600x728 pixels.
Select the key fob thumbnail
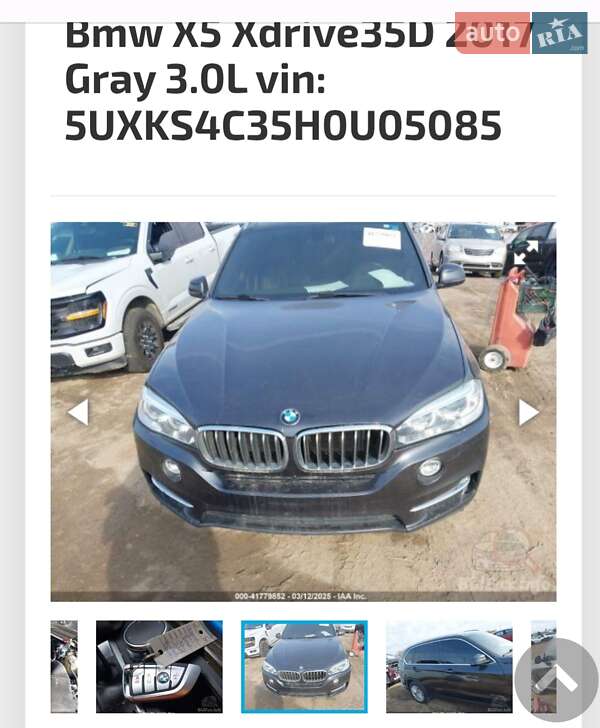point(159,667)
